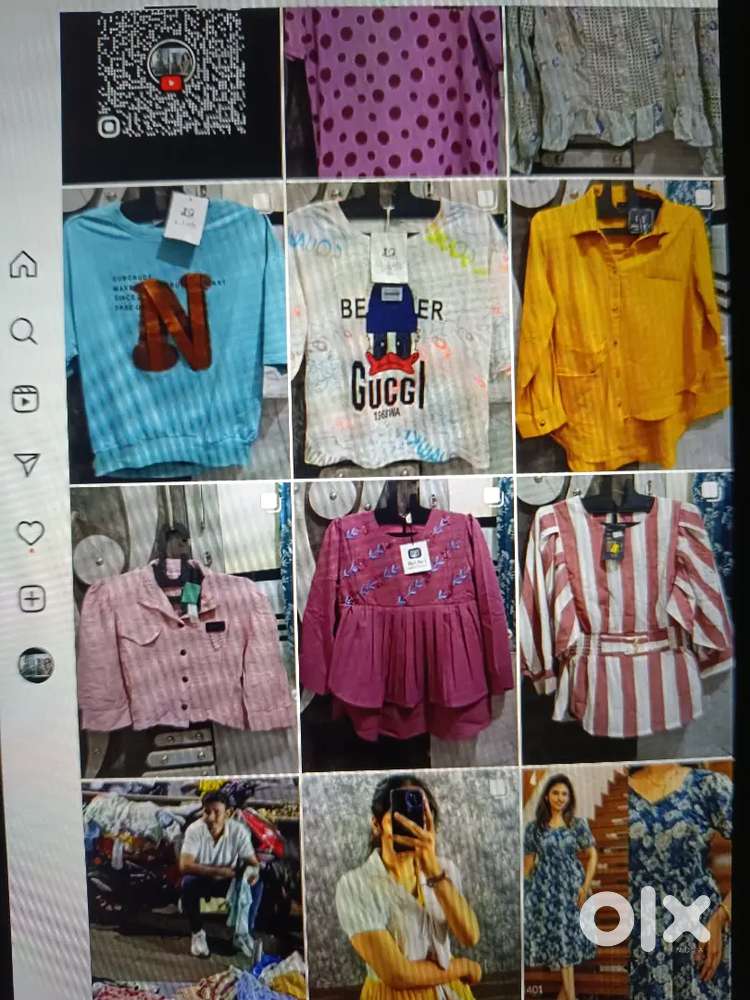Select the yellow shirt post
The height and width of the screenshot is (1000, 750).
click(622, 325)
